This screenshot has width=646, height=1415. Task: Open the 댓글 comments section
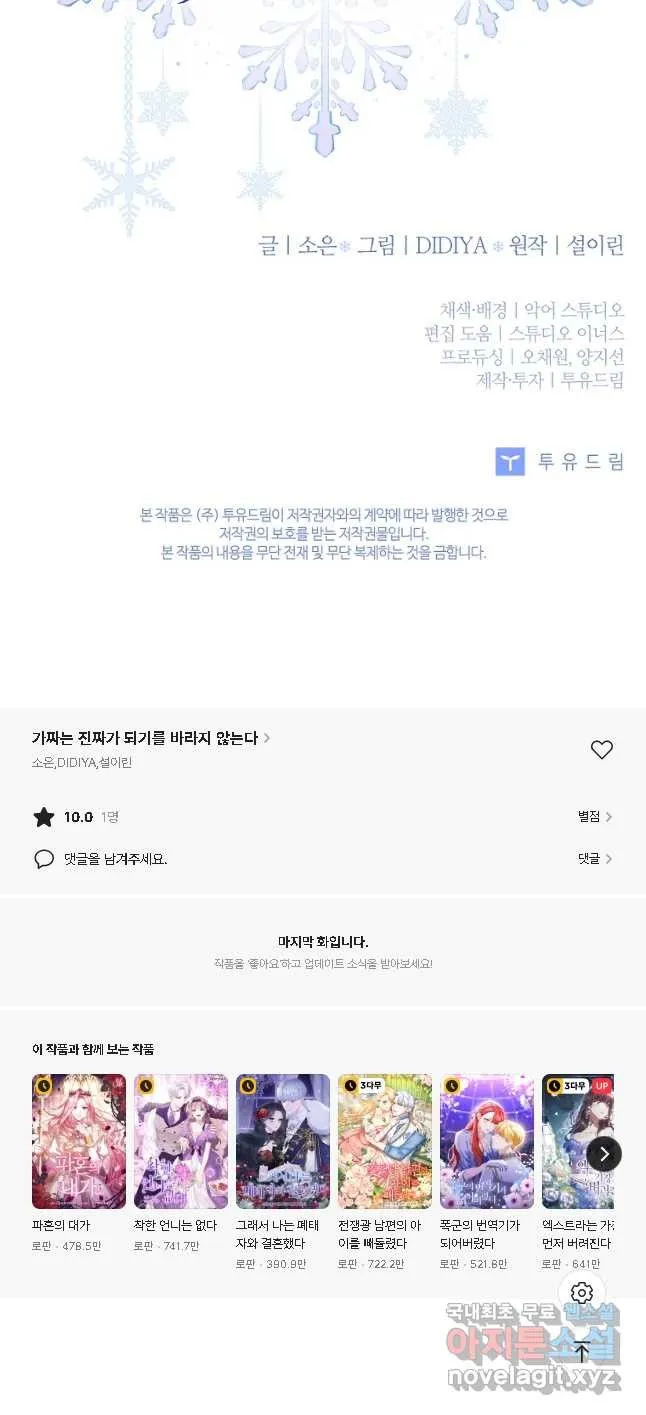coord(594,859)
